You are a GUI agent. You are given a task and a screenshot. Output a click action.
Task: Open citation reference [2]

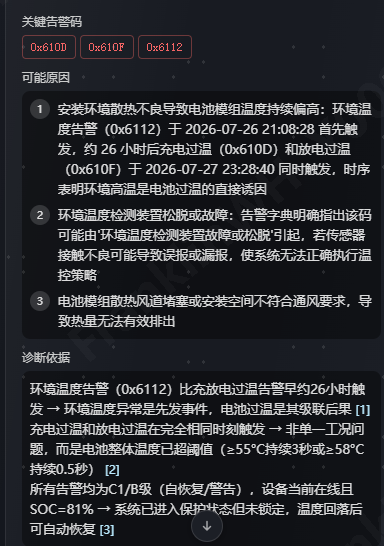[x=112, y=470]
